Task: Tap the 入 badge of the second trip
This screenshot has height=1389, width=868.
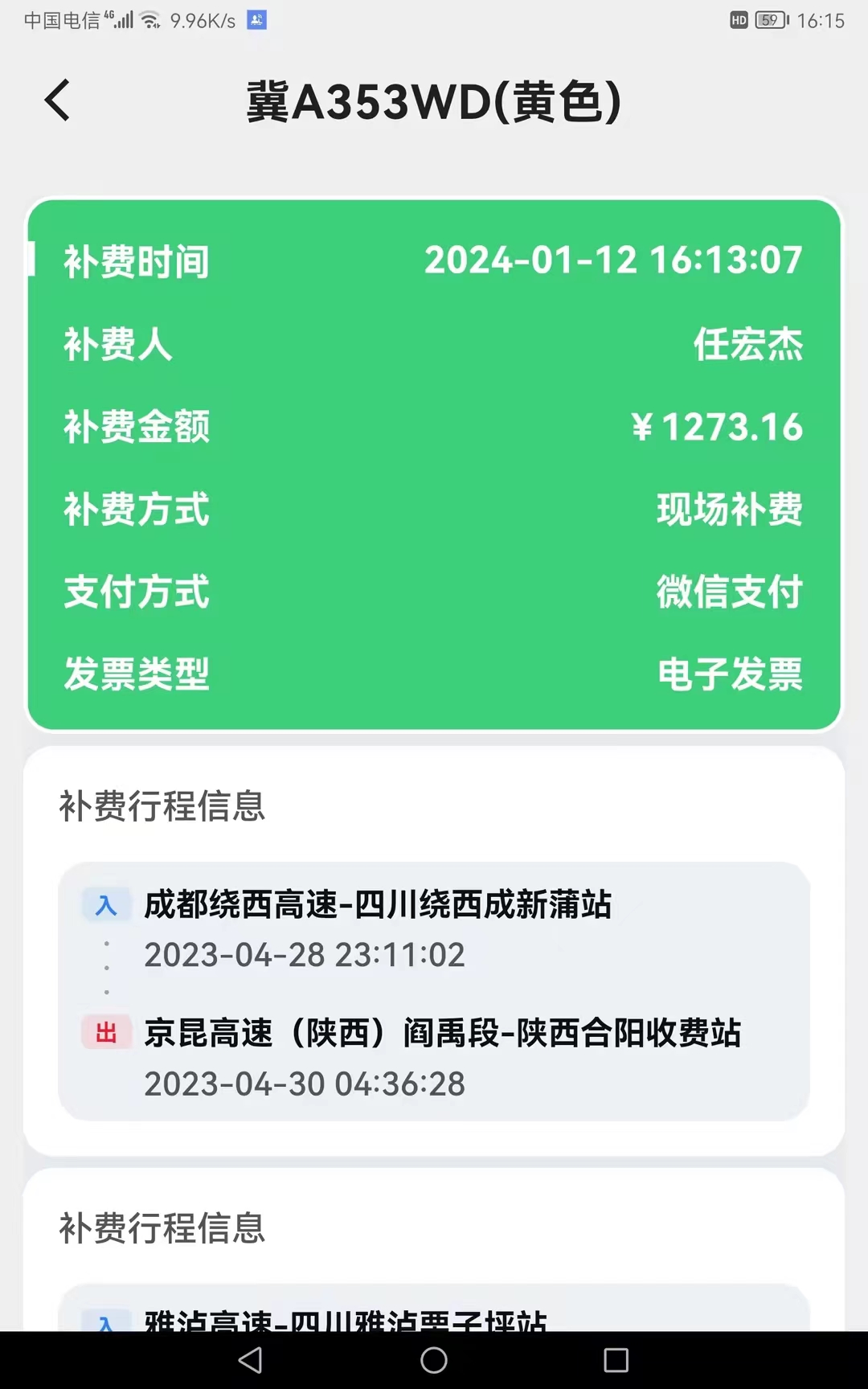Action: pos(106,1318)
